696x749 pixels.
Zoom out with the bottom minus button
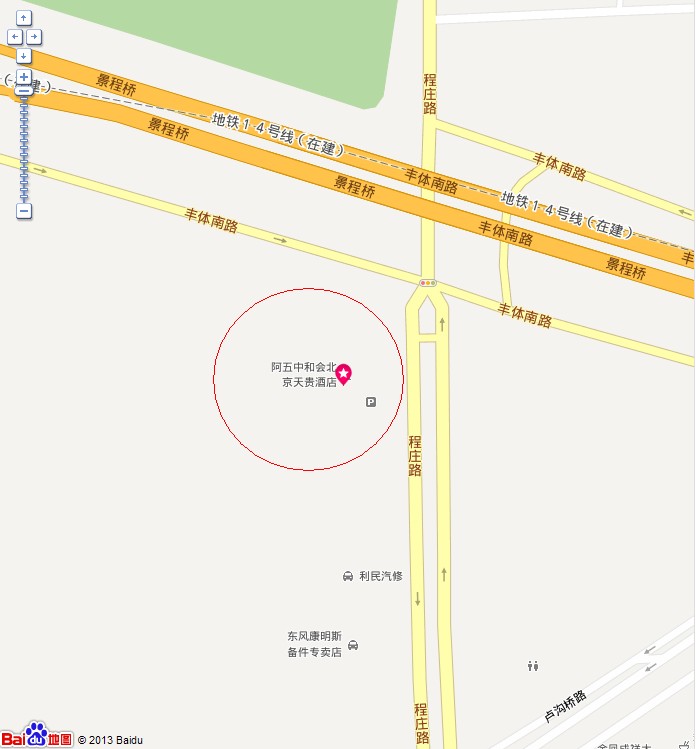[24, 211]
